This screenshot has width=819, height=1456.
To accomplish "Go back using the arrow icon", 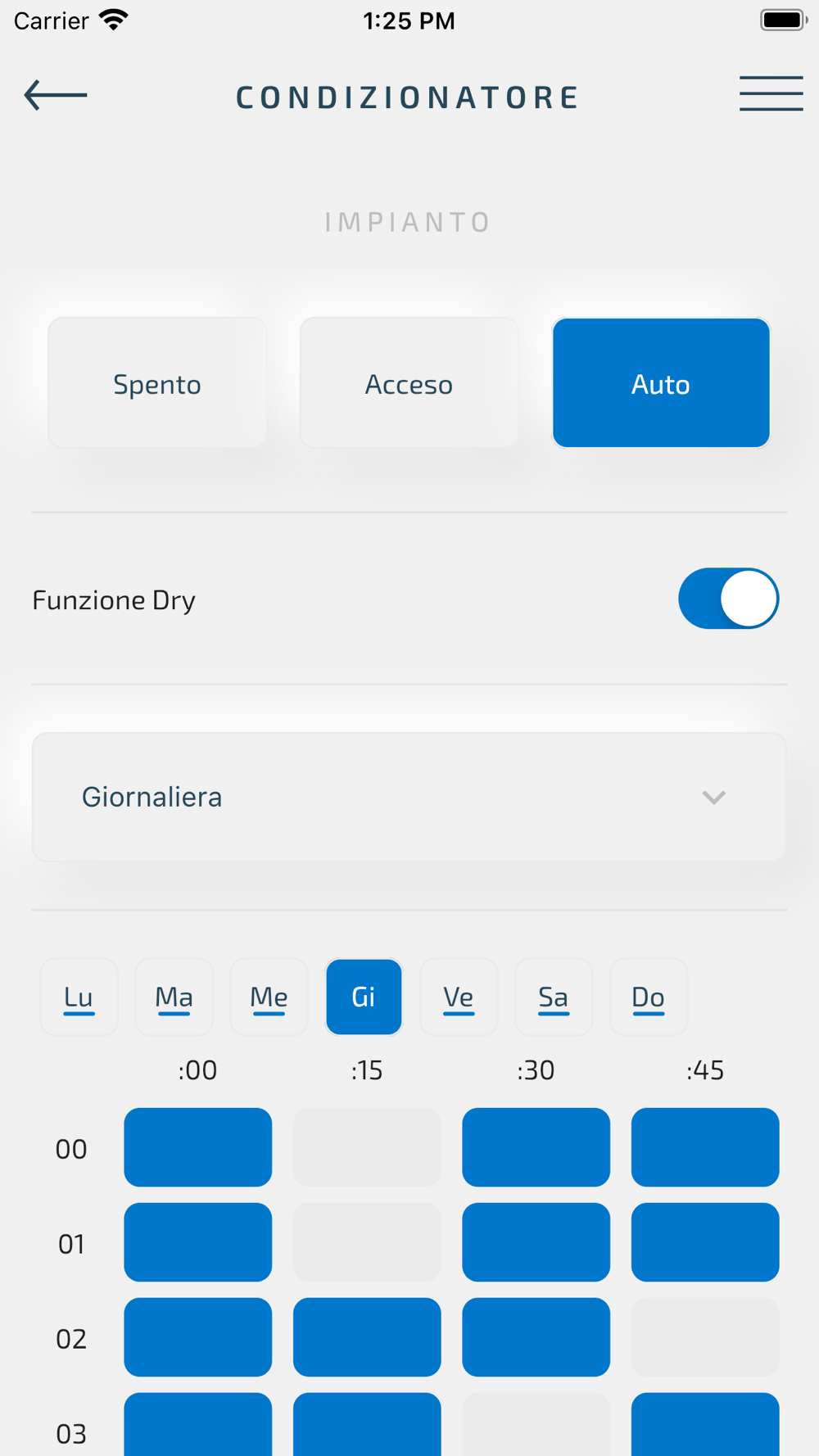I will point(56,95).
